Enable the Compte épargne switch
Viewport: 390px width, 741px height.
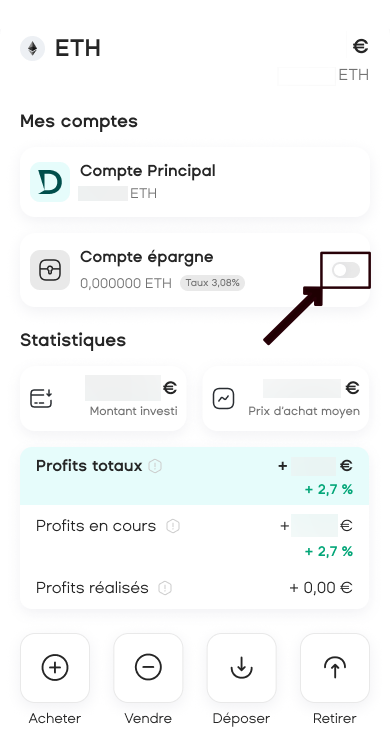pyautogui.click(x=346, y=270)
